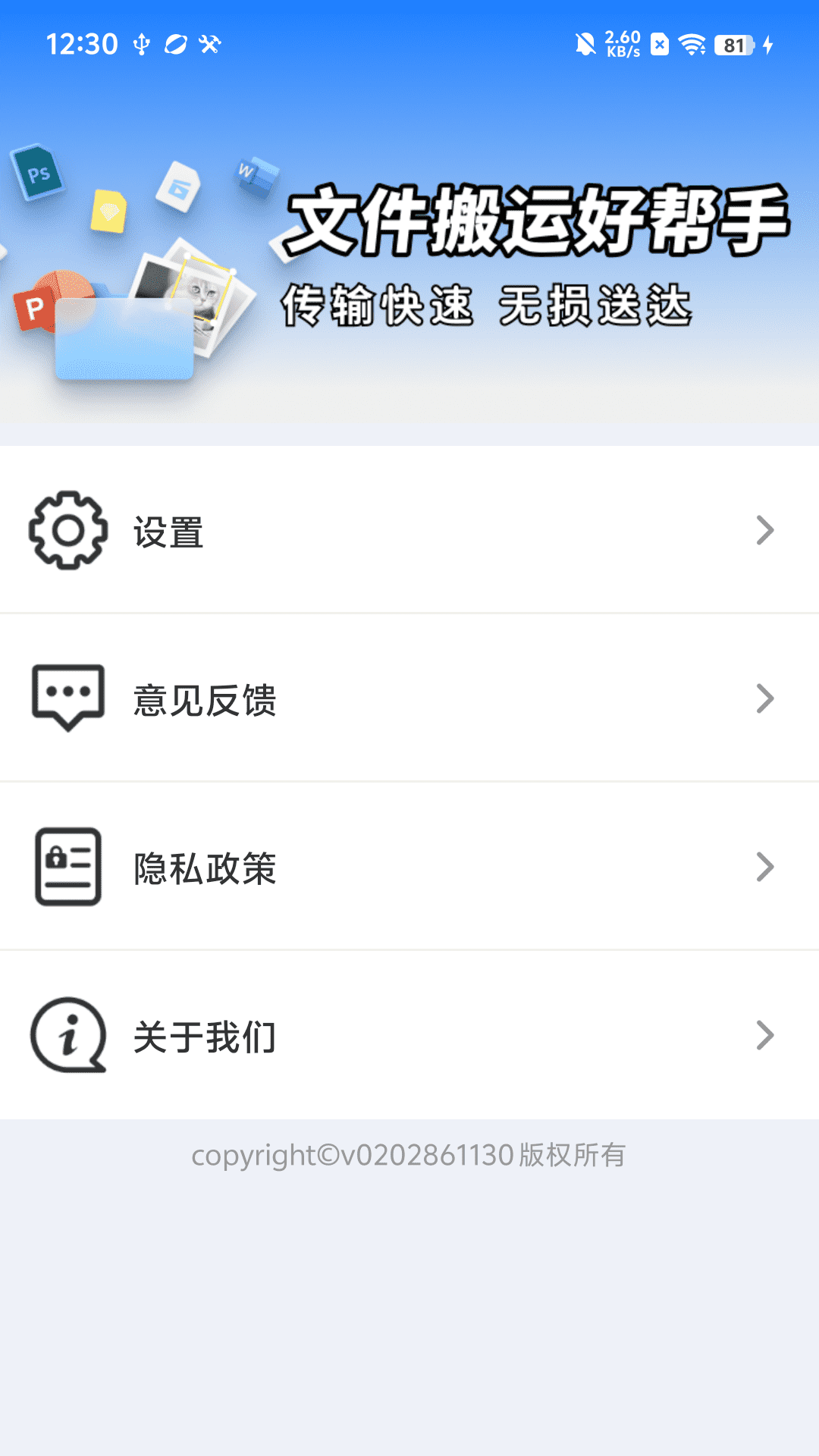The image size is (819, 1456).
Task: Click the 关于我们 info bubble icon
Action: tap(67, 1037)
